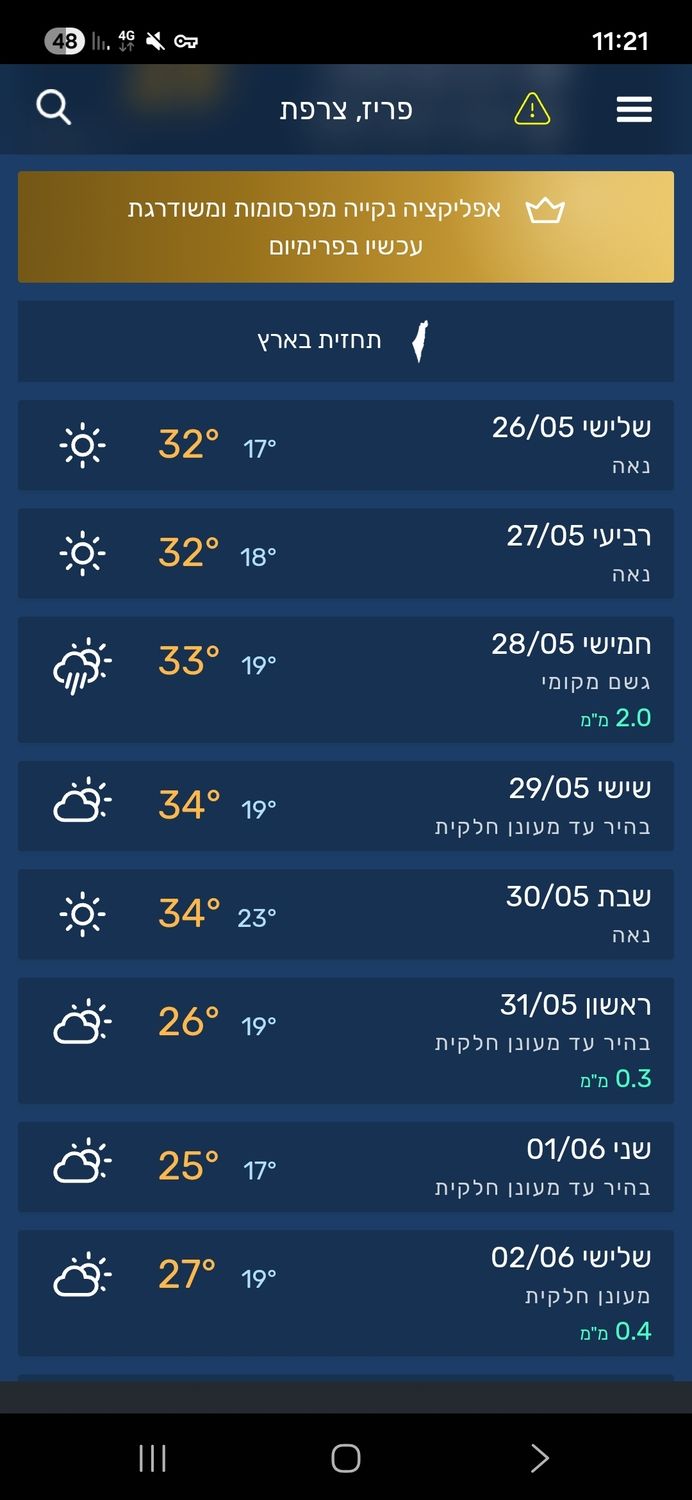
Task: Open forecast for רביעי 27/05
Action: (x=346, y=554)
